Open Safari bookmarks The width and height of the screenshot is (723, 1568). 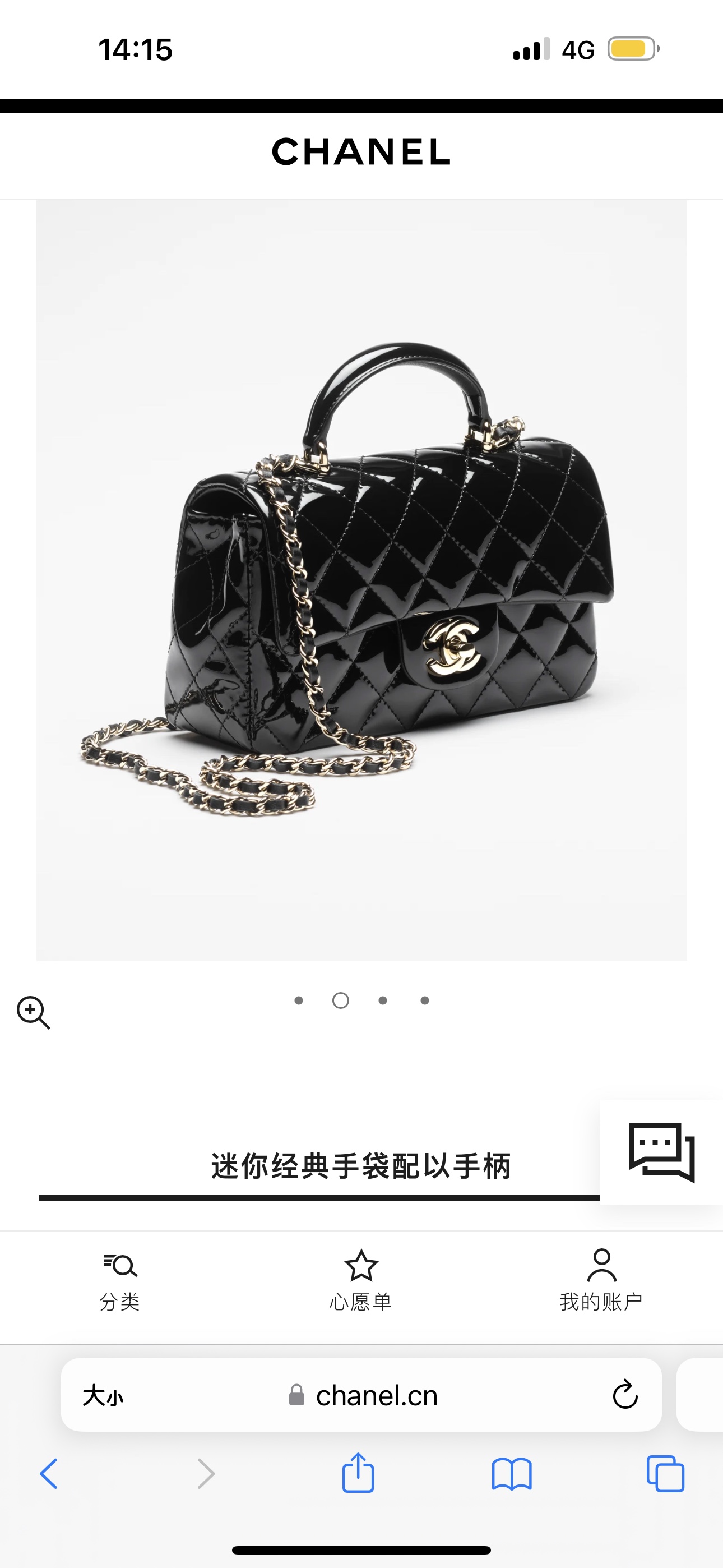tap(512, 1474)
